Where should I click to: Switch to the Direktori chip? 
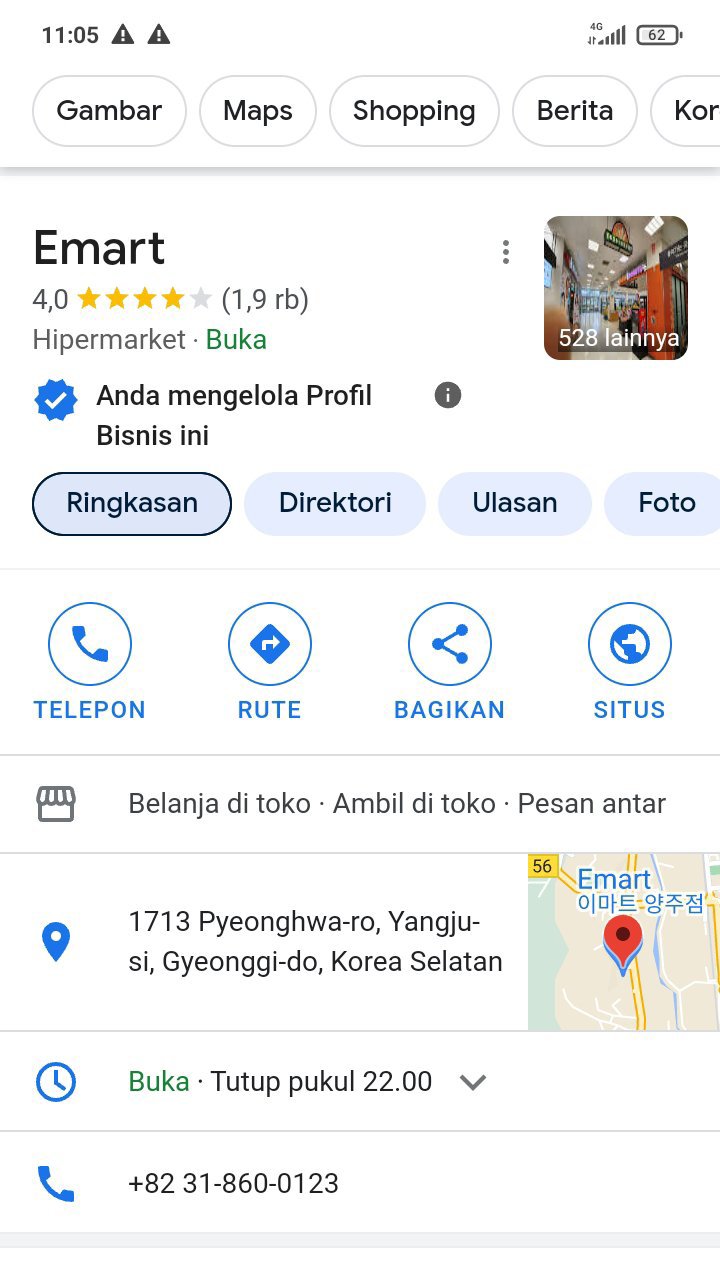(x=335, y=503)
